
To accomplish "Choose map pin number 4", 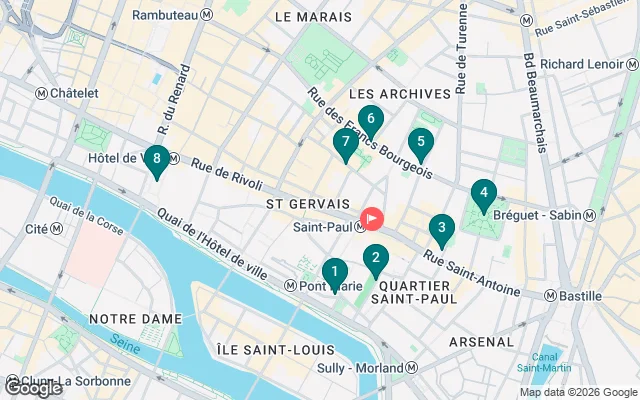I will (484, 193).
